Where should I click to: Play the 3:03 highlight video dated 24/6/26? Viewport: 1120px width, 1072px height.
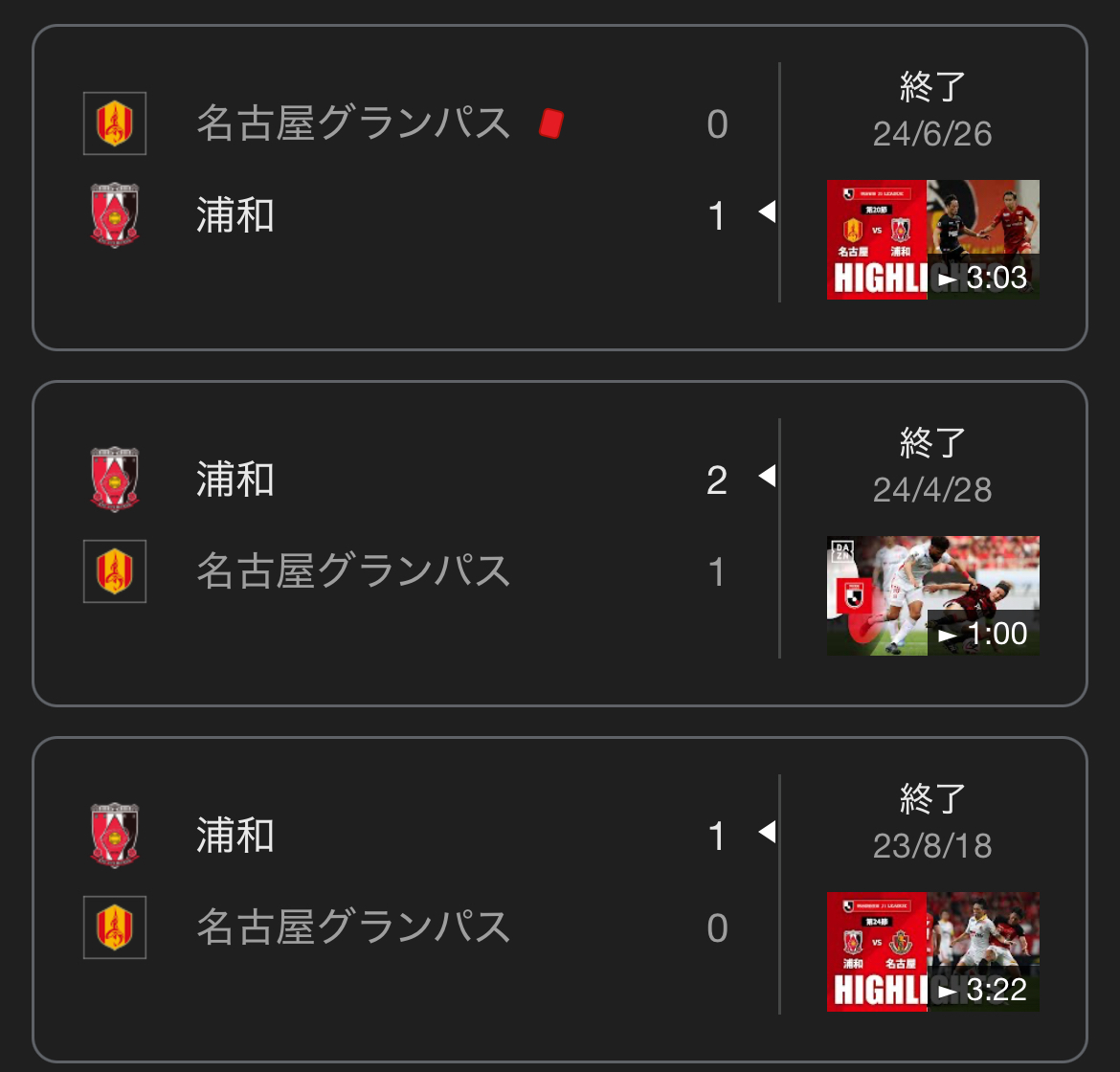(x=932, y=240)
